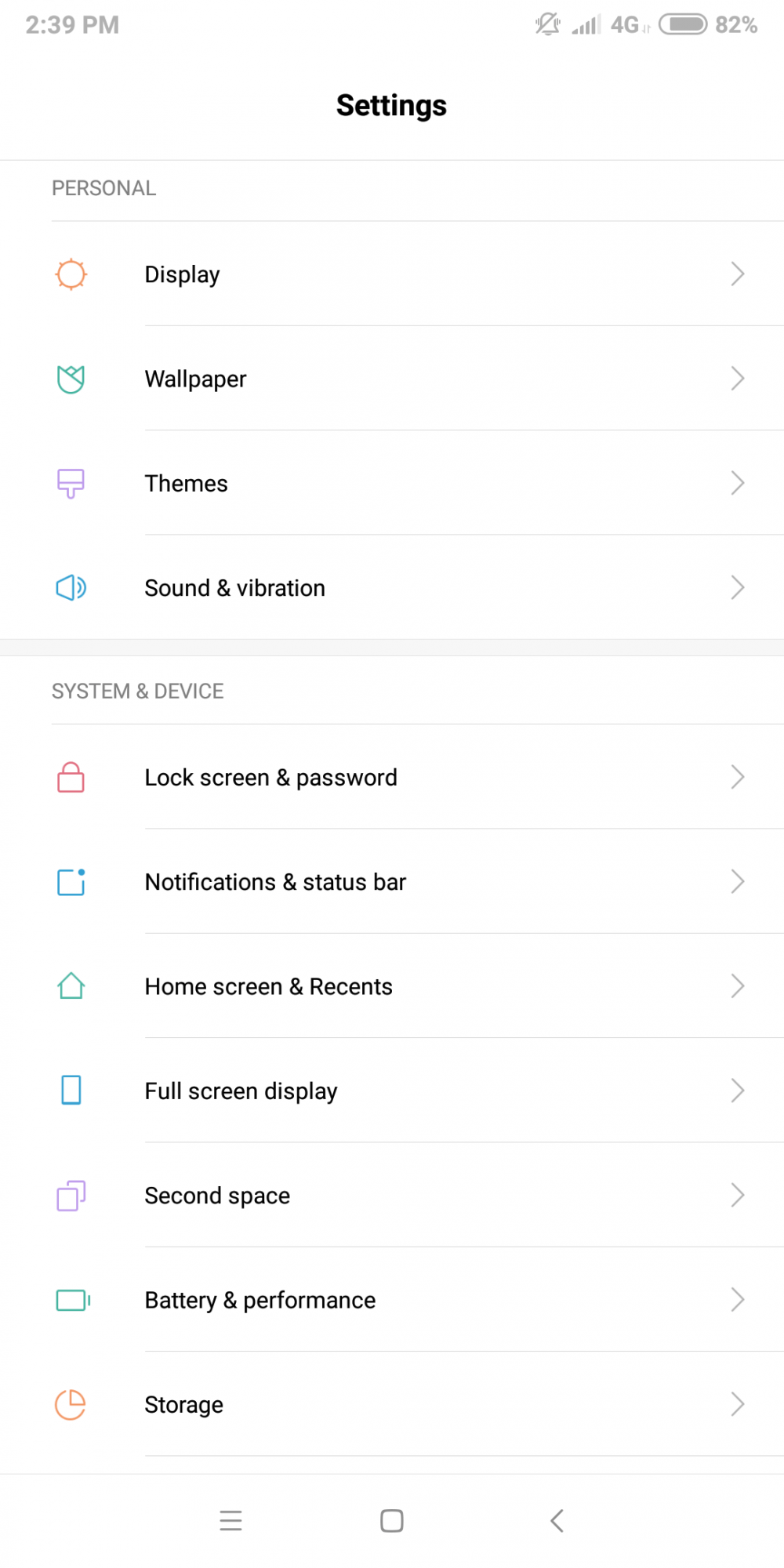Go to Themes
This screenshot has height=1568, width=784.
coord(392,482)
